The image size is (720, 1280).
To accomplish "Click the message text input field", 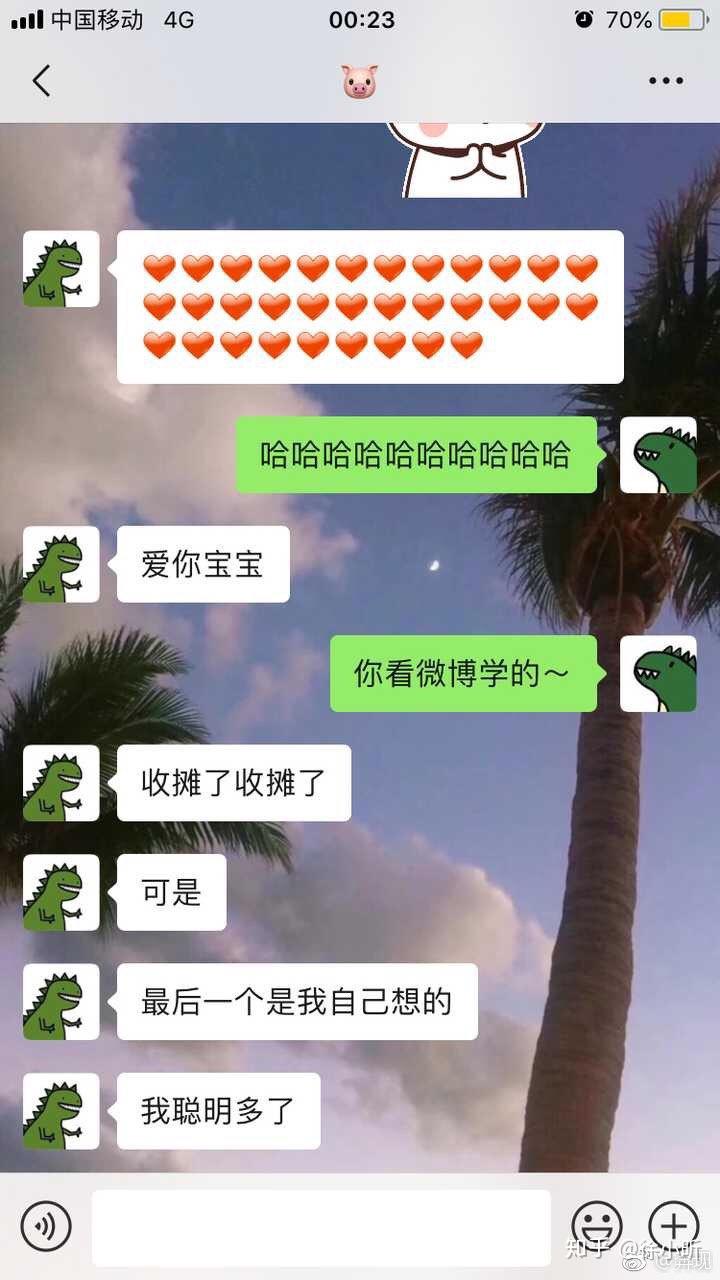I will click(320, 1225).
